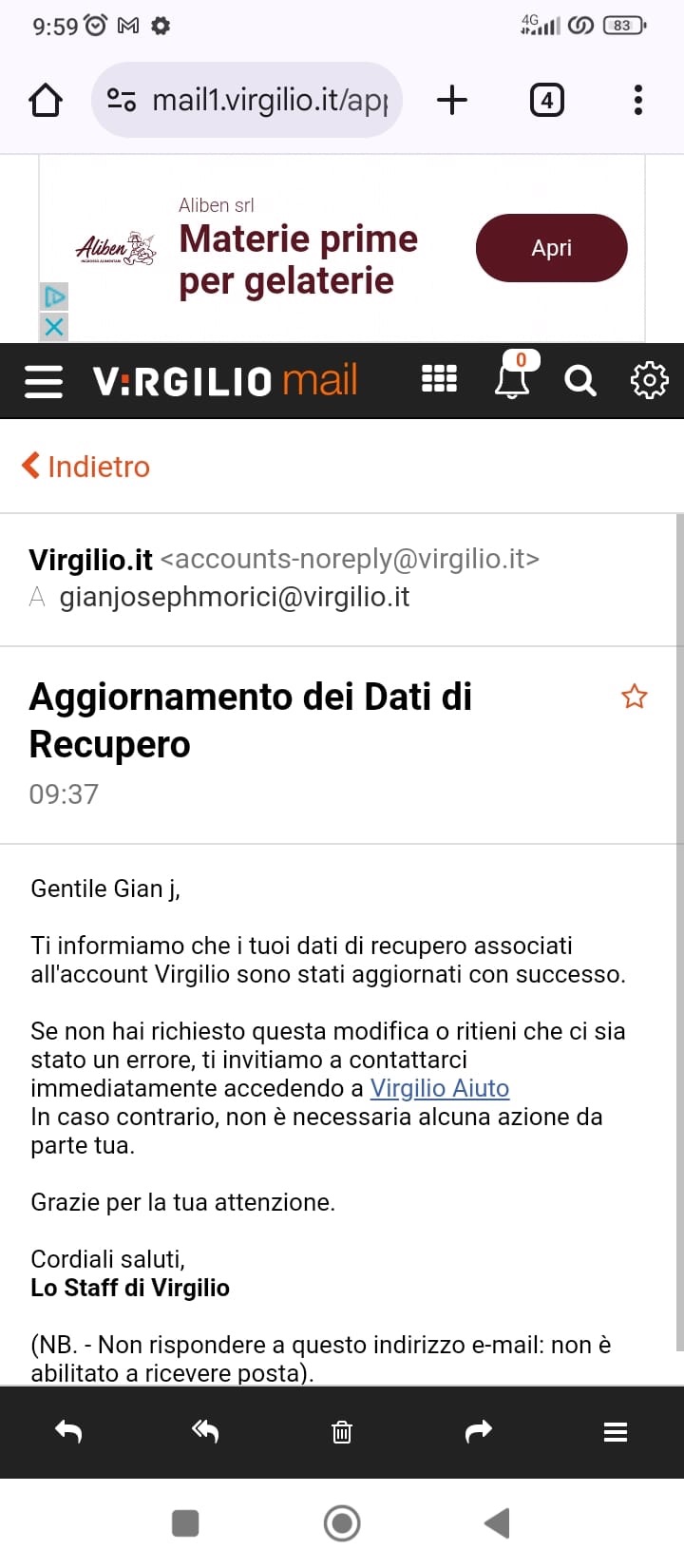Tap the mail1.virgilio.it address bar
Image resolution: width=684 pixels, height=1568 pixels.
[247, 100]
